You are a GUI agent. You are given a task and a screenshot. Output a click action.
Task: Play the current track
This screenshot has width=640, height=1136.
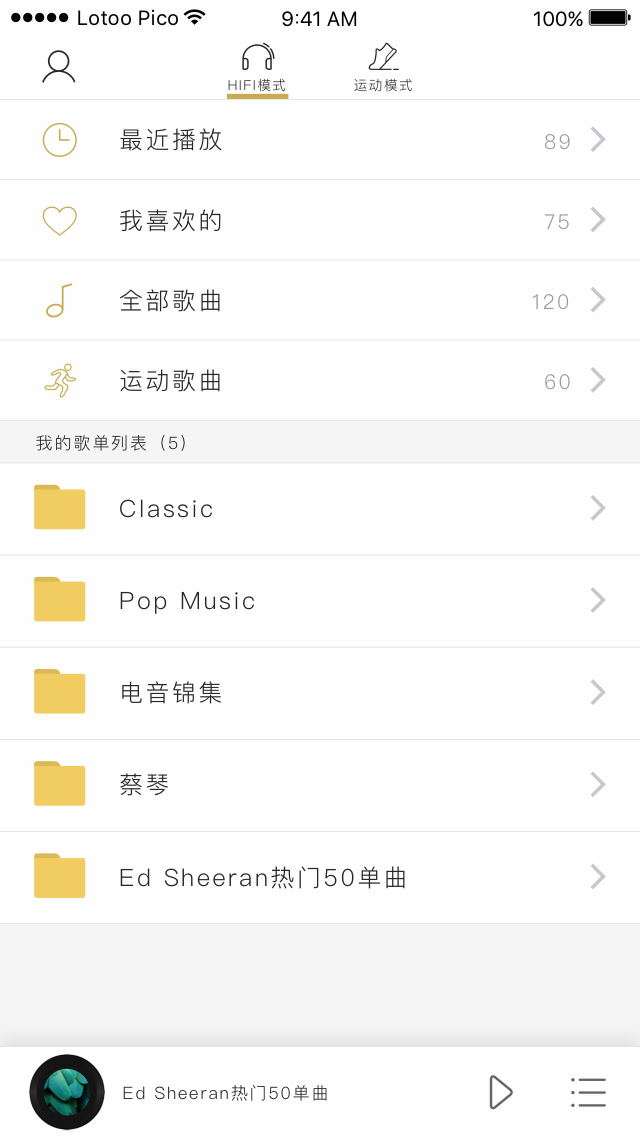pos(500,1092)
